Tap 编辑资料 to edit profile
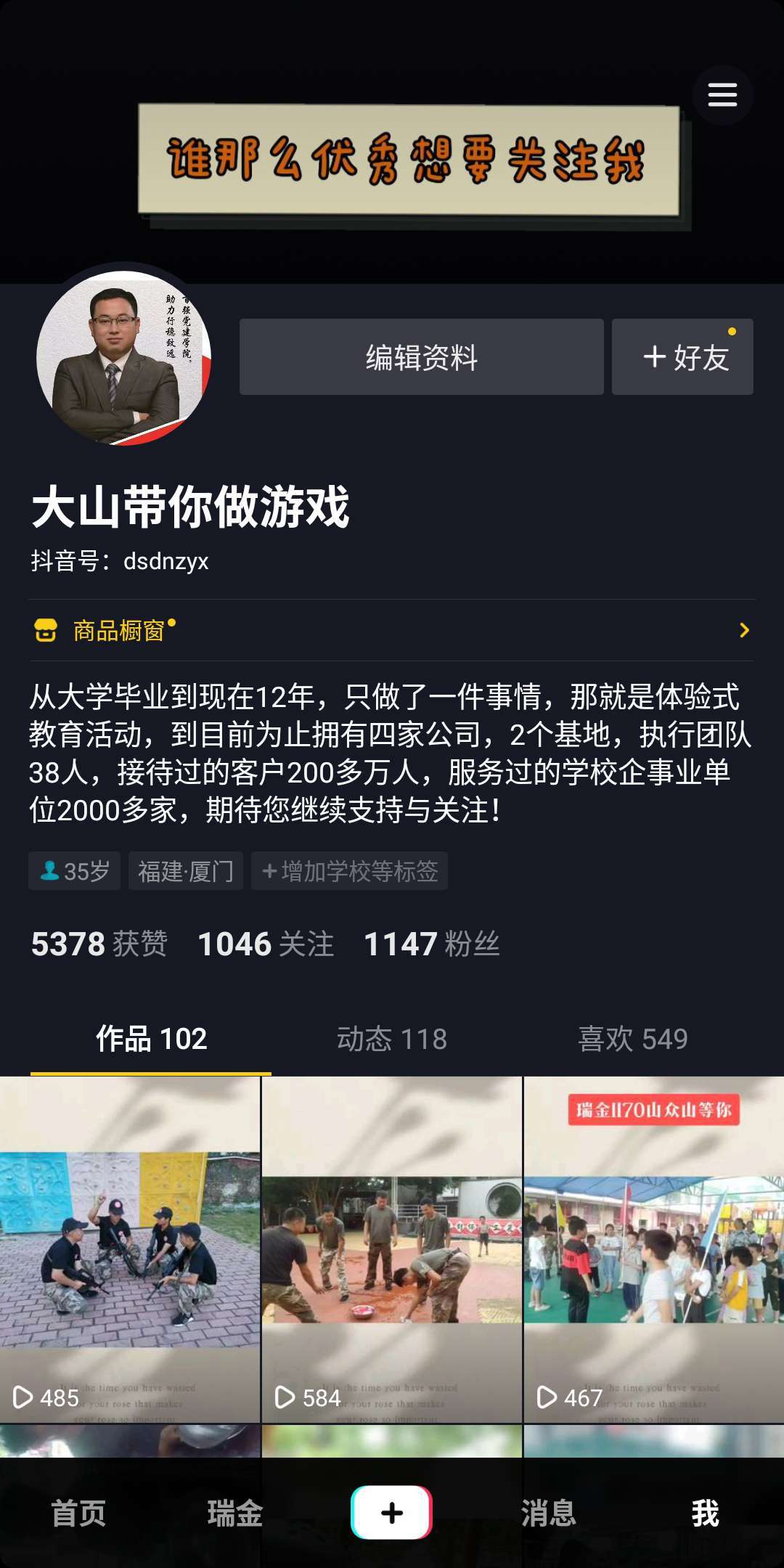The width and height of the screenshot is (784, 1568). point(421,357)
